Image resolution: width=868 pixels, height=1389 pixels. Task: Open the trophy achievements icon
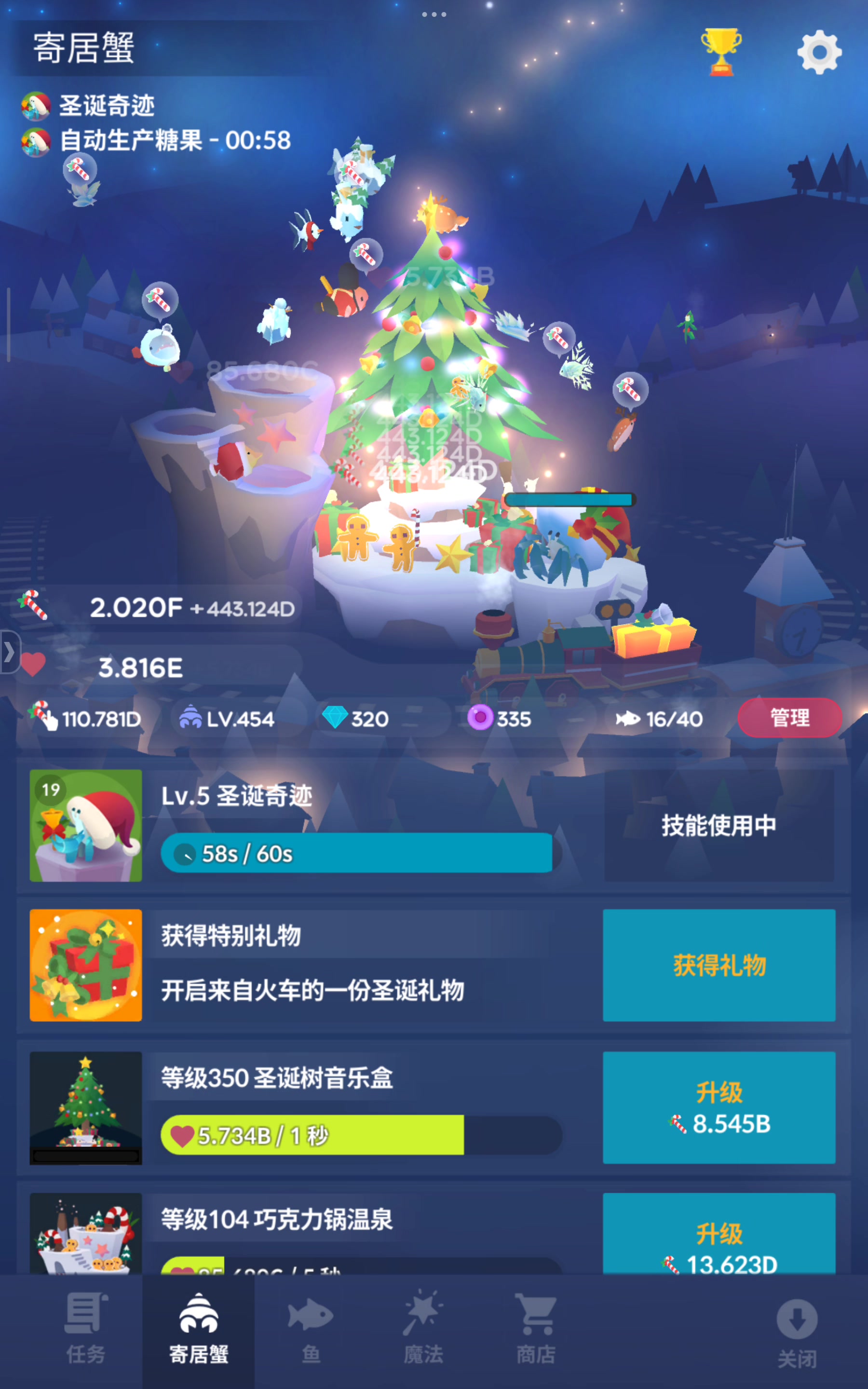coord(720,52)
